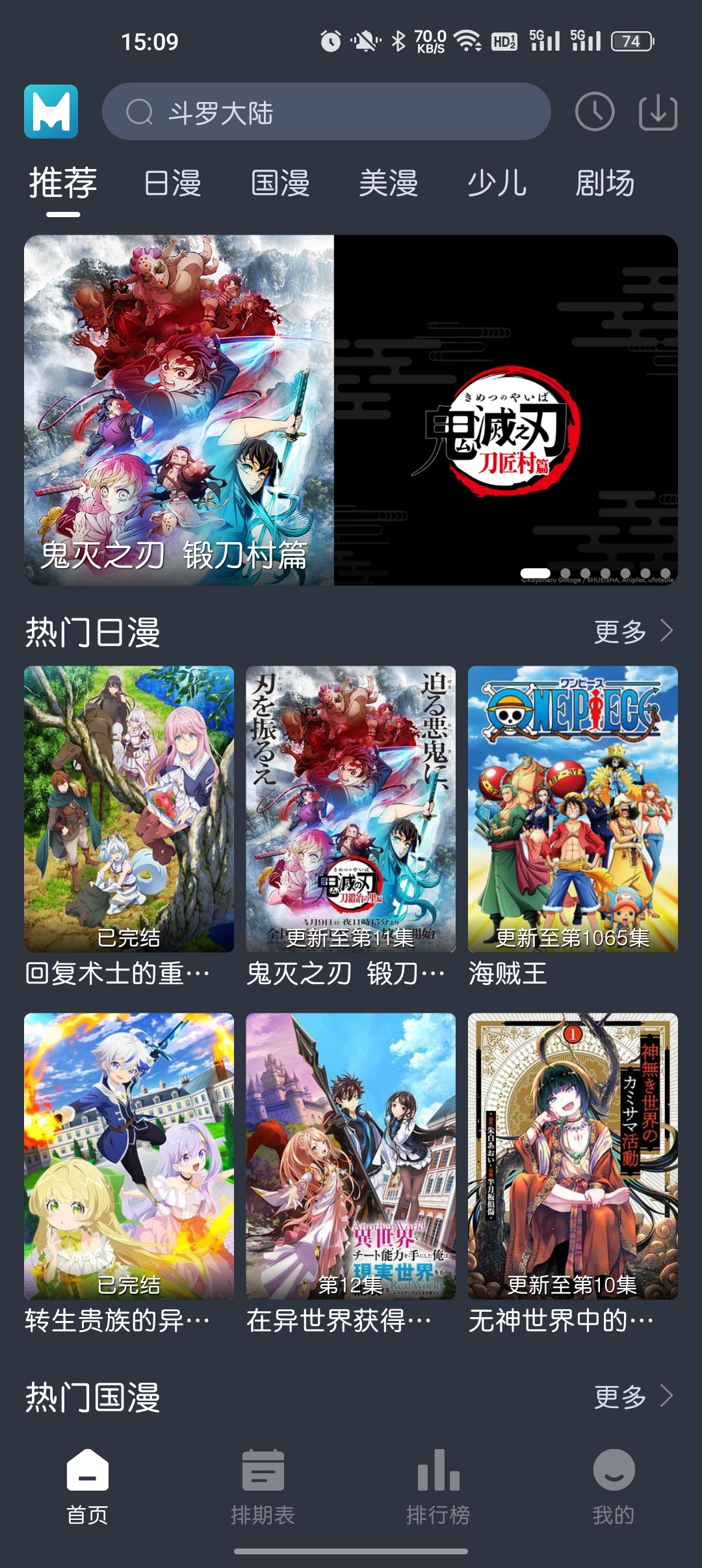This screenshot has height=1568, width=702.
Task: Tap the 斗罗大陆 search field
Action: [325, 111]
